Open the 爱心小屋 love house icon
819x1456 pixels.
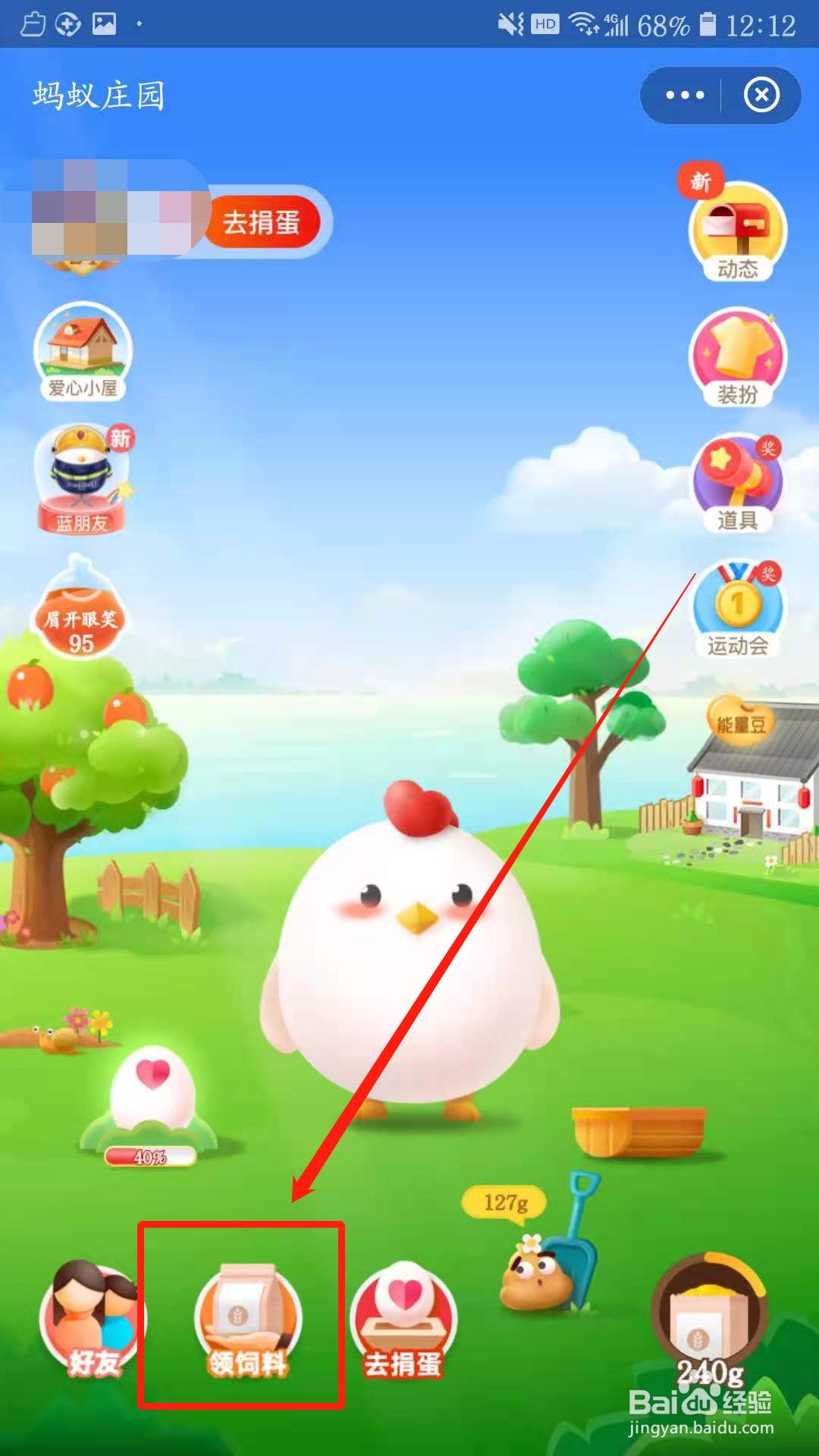point(83,353)
